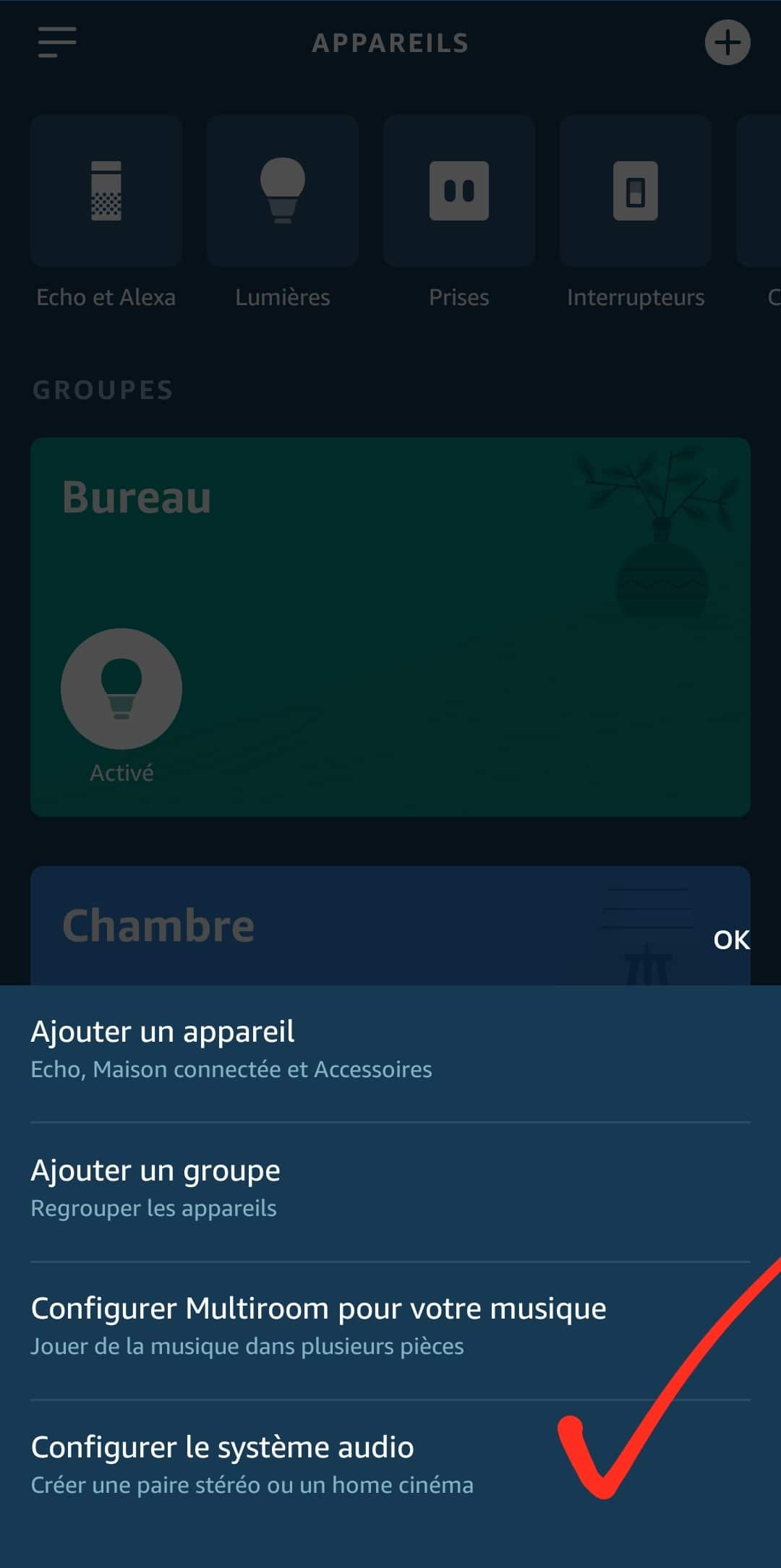Image resolution: width=781 pixels, height=1568 pixels.
Task: Choose Ajouter un groupe
Action: pyautogui.click(x=390, y=1190)
